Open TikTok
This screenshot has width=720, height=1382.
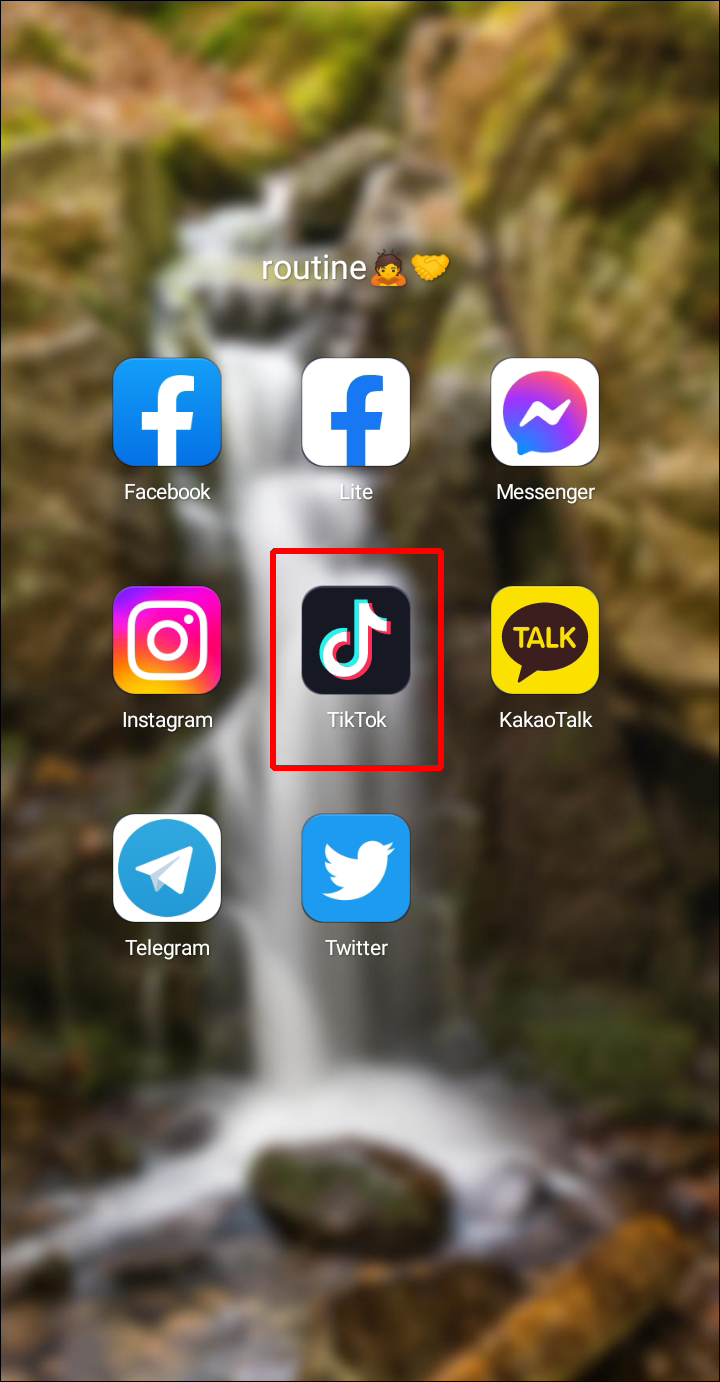coord(356,640)
